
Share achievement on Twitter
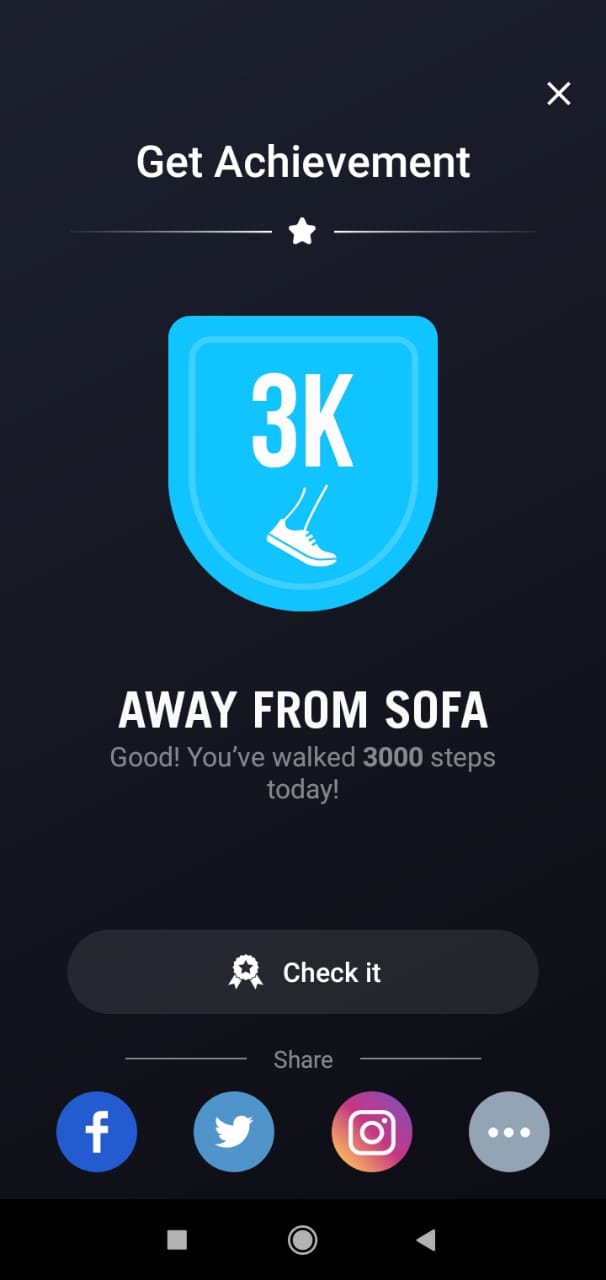coord(234,1132)
